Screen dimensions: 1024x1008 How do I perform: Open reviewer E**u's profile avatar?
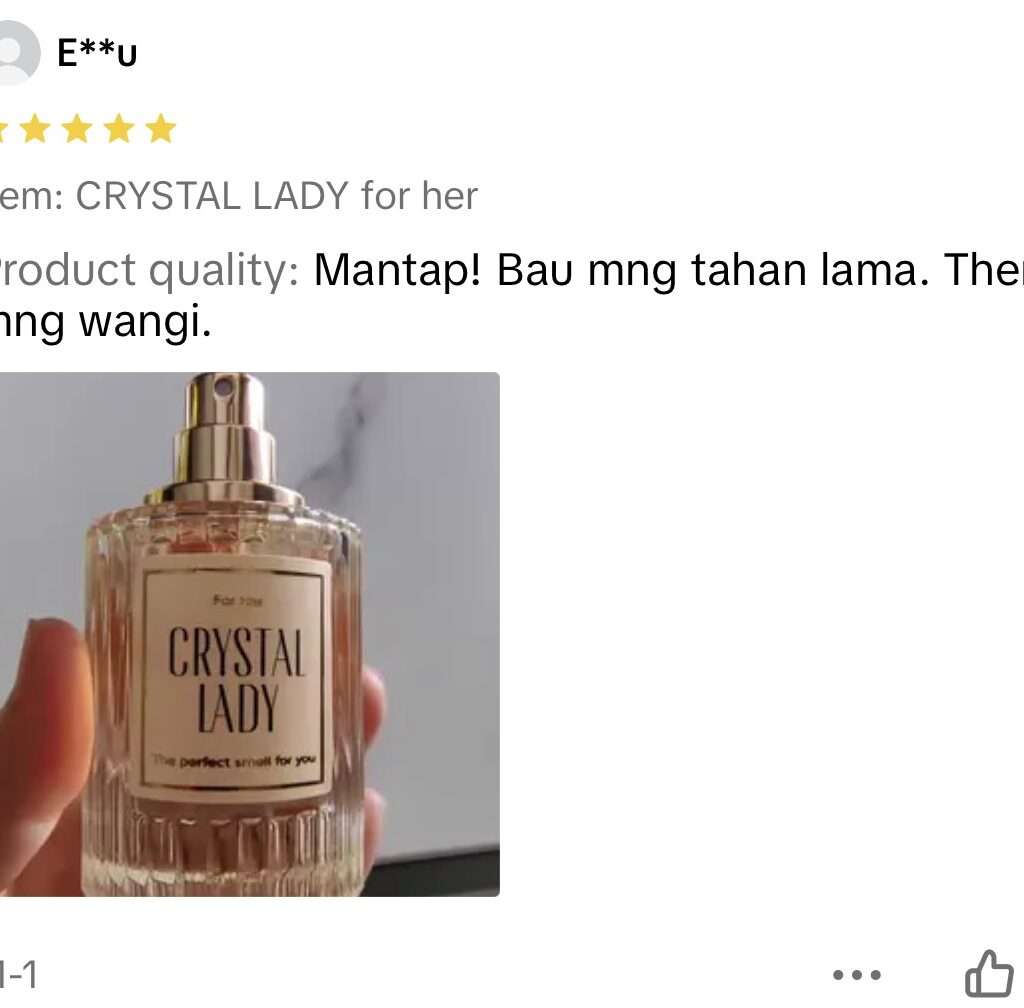(x=16, y=53)
